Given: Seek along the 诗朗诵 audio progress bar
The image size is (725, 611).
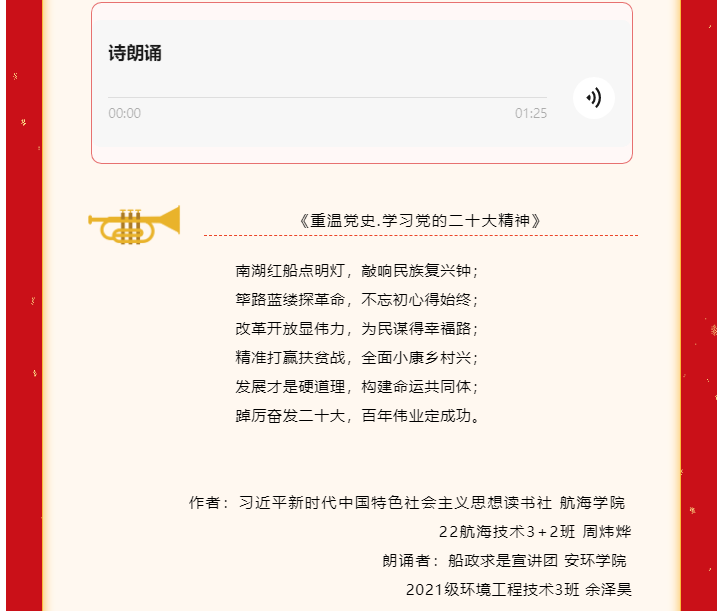Looking at the screenshot, I should click(327, 98).
